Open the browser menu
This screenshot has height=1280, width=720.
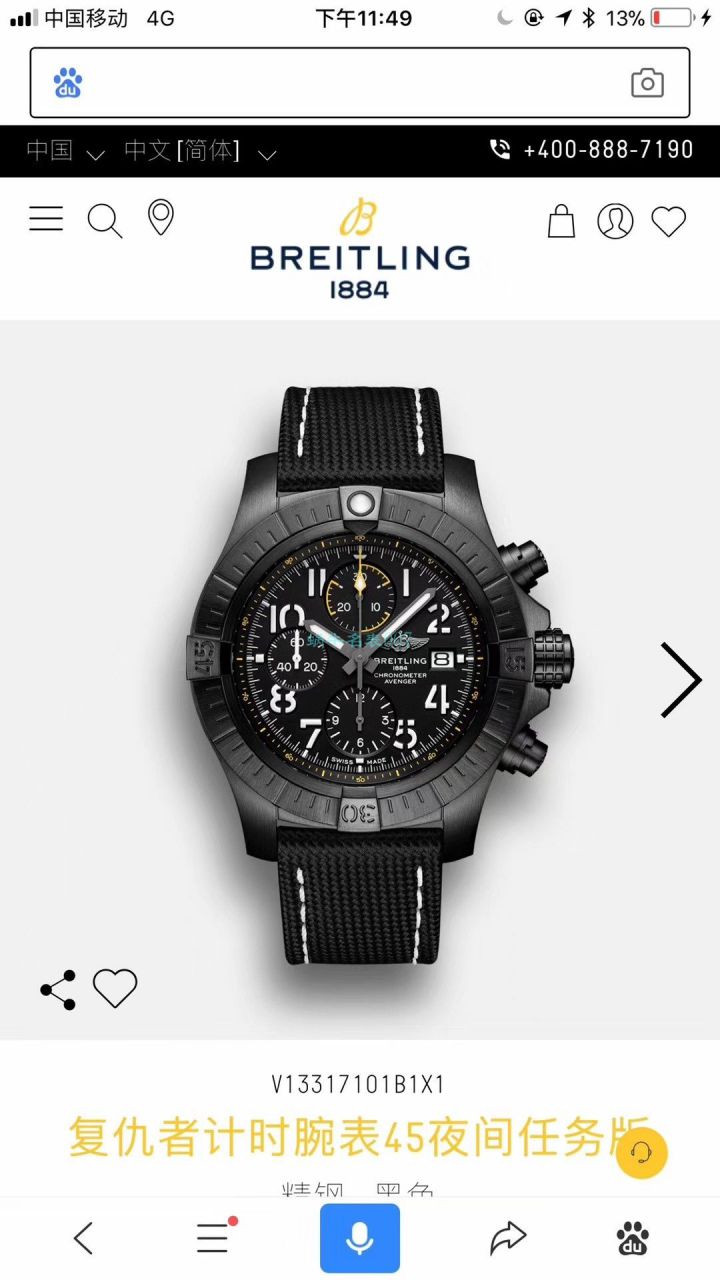(214, 1238)
